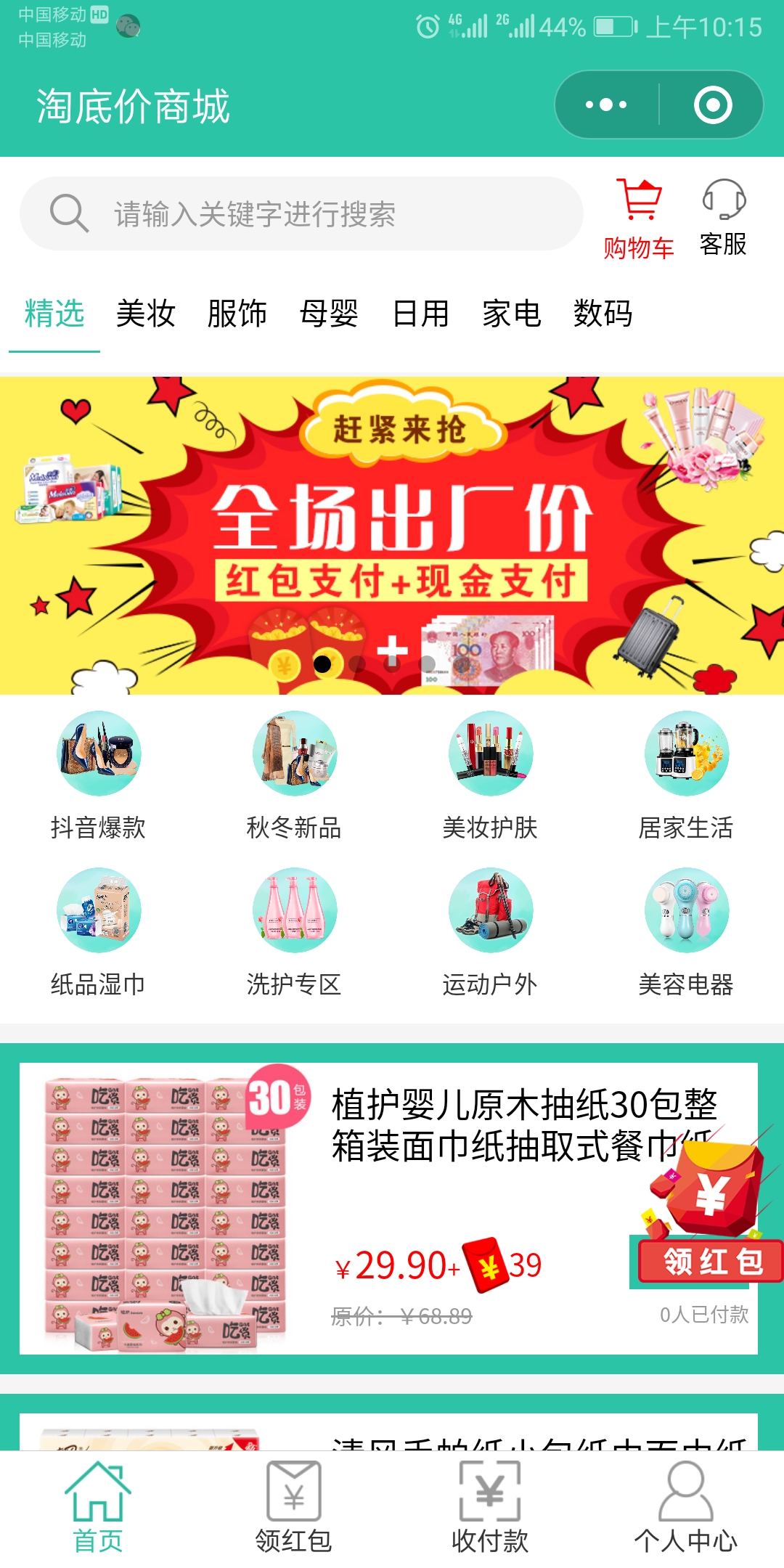The height and width of the screenshot is (1568, 784).
Task: Switch to the 美妆 category tab
Action: 146,314
